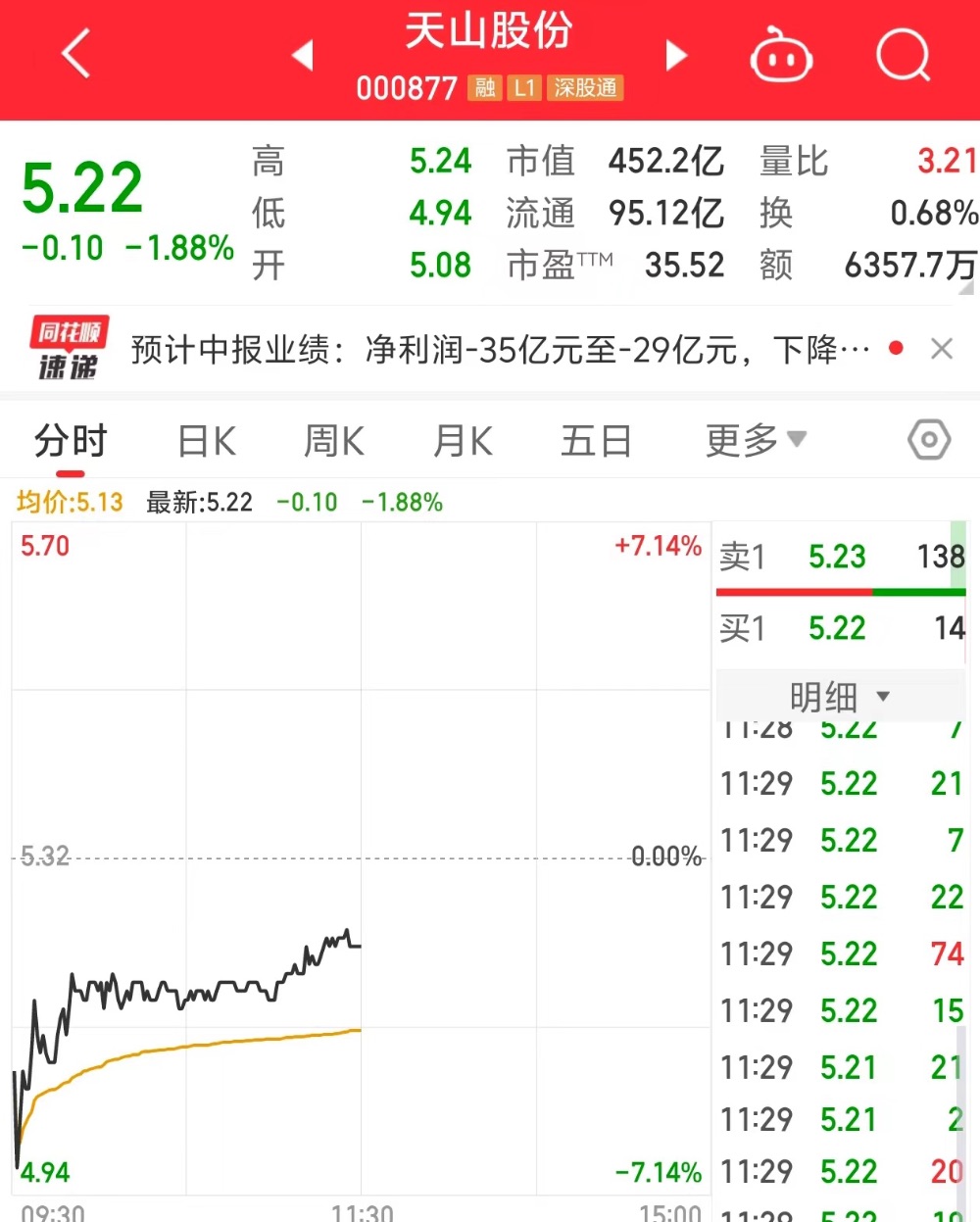Open the 同花顺速递 earnings forecast news
Image resolution: width=980 pixels, height=1222 pixels.
pyautogui.click(x=500, y=350)
